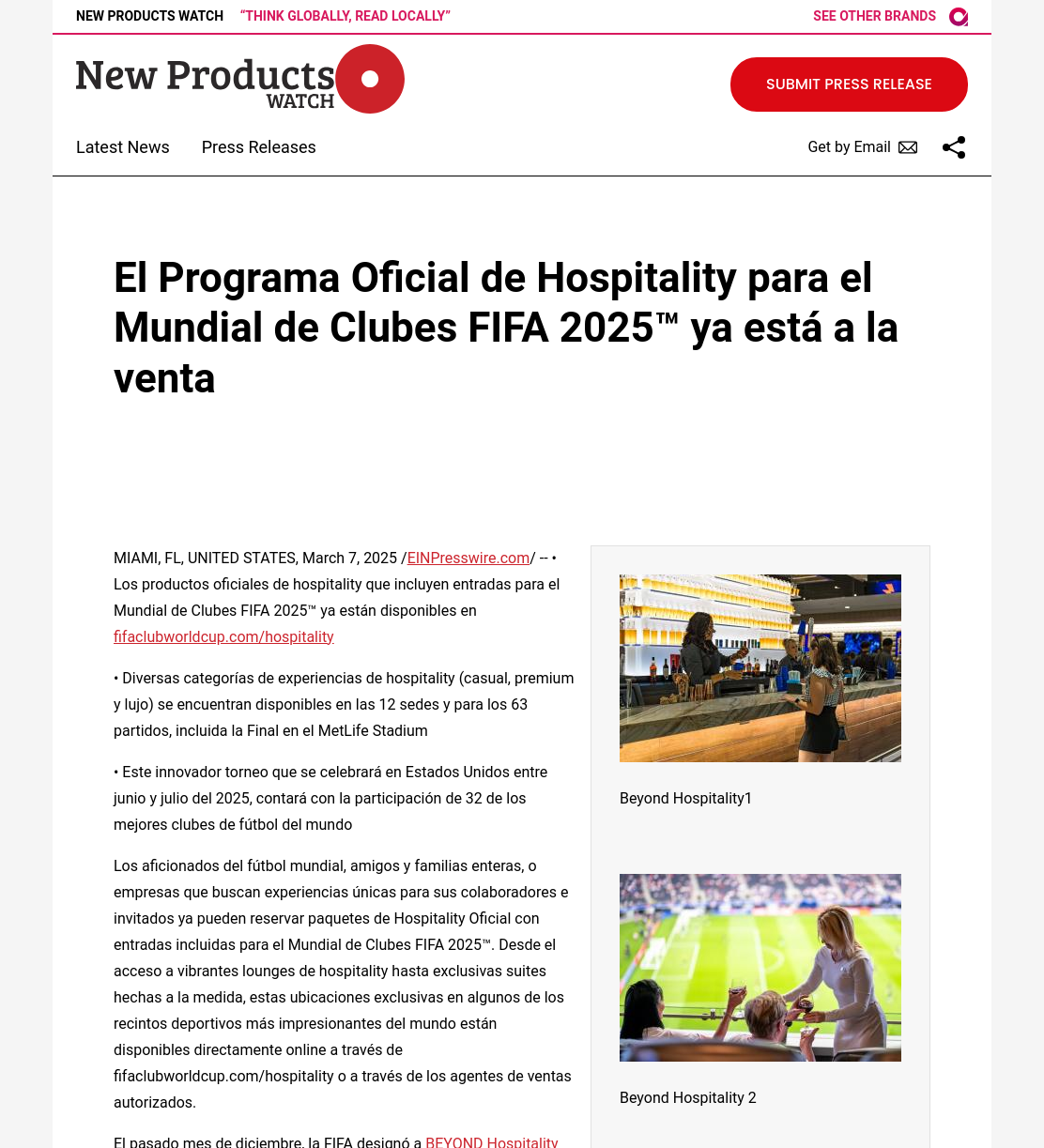Viewport: 1044px width, 1148px height.
Task: Tap the Submit Press Release button
Action: coord(849,84)
